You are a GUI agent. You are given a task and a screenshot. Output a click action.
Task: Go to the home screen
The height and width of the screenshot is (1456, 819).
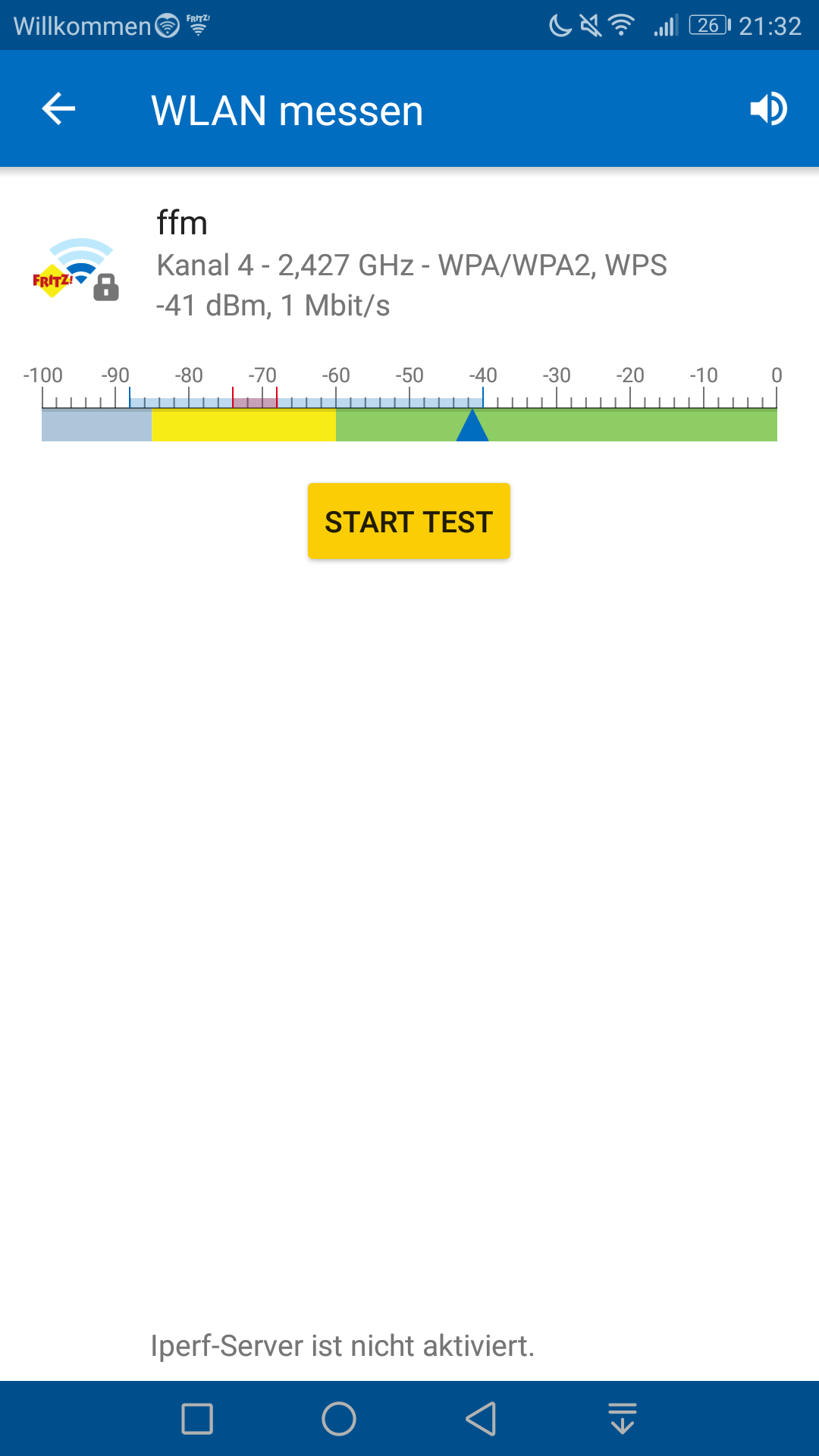339,1419
